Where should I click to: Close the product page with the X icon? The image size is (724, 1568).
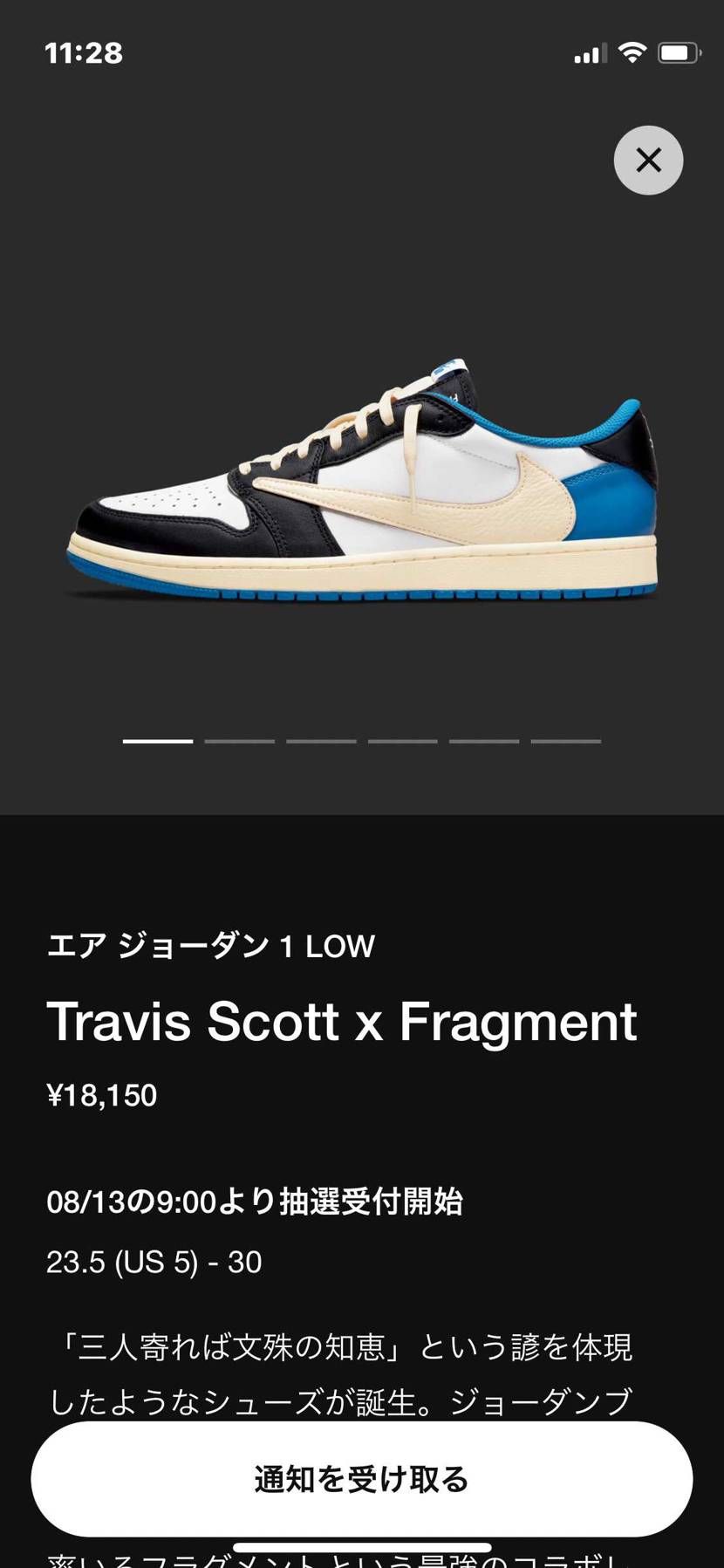click(x=647, y=160)
